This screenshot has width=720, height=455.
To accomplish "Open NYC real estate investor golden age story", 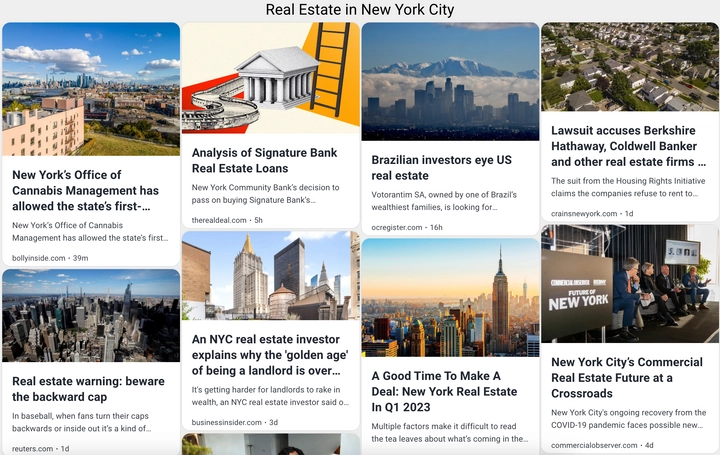I will click(x=270, y=354).
